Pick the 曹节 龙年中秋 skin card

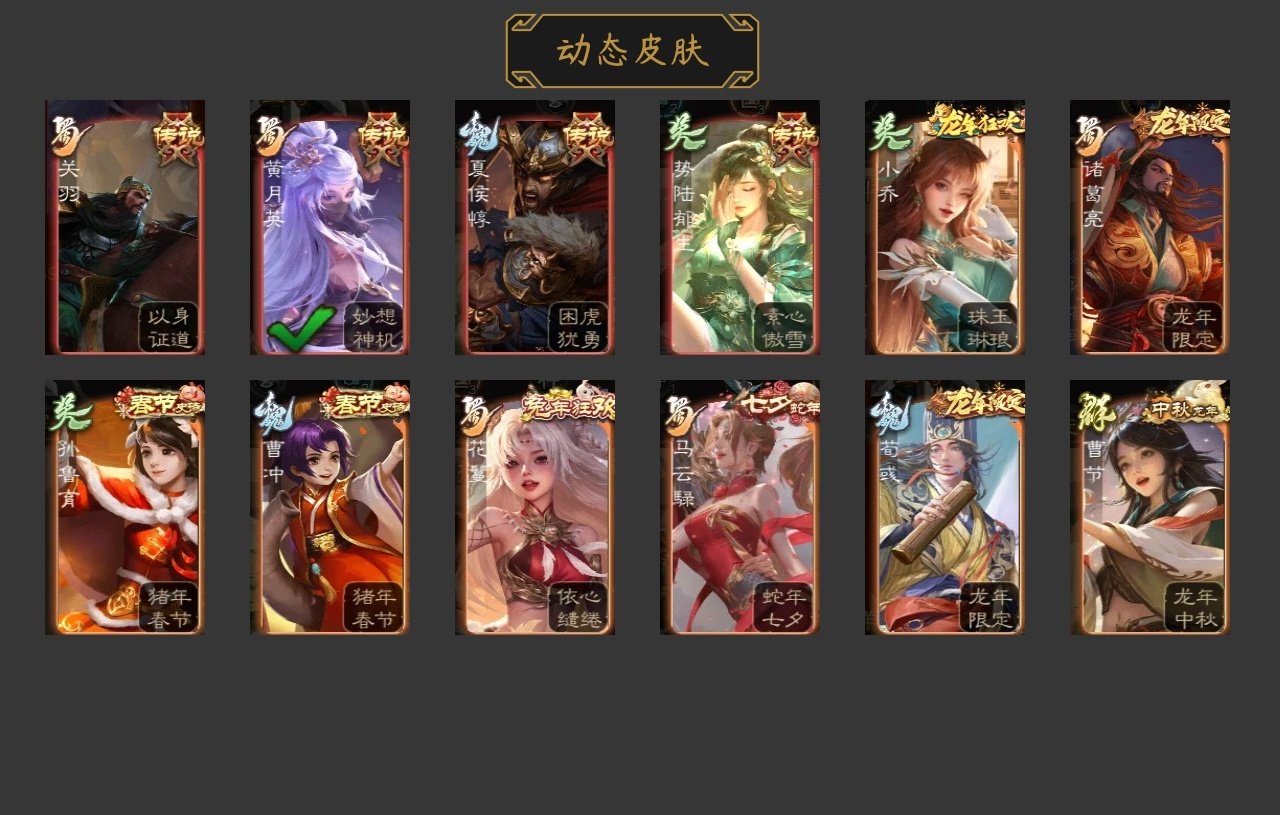click(1150, 508)
